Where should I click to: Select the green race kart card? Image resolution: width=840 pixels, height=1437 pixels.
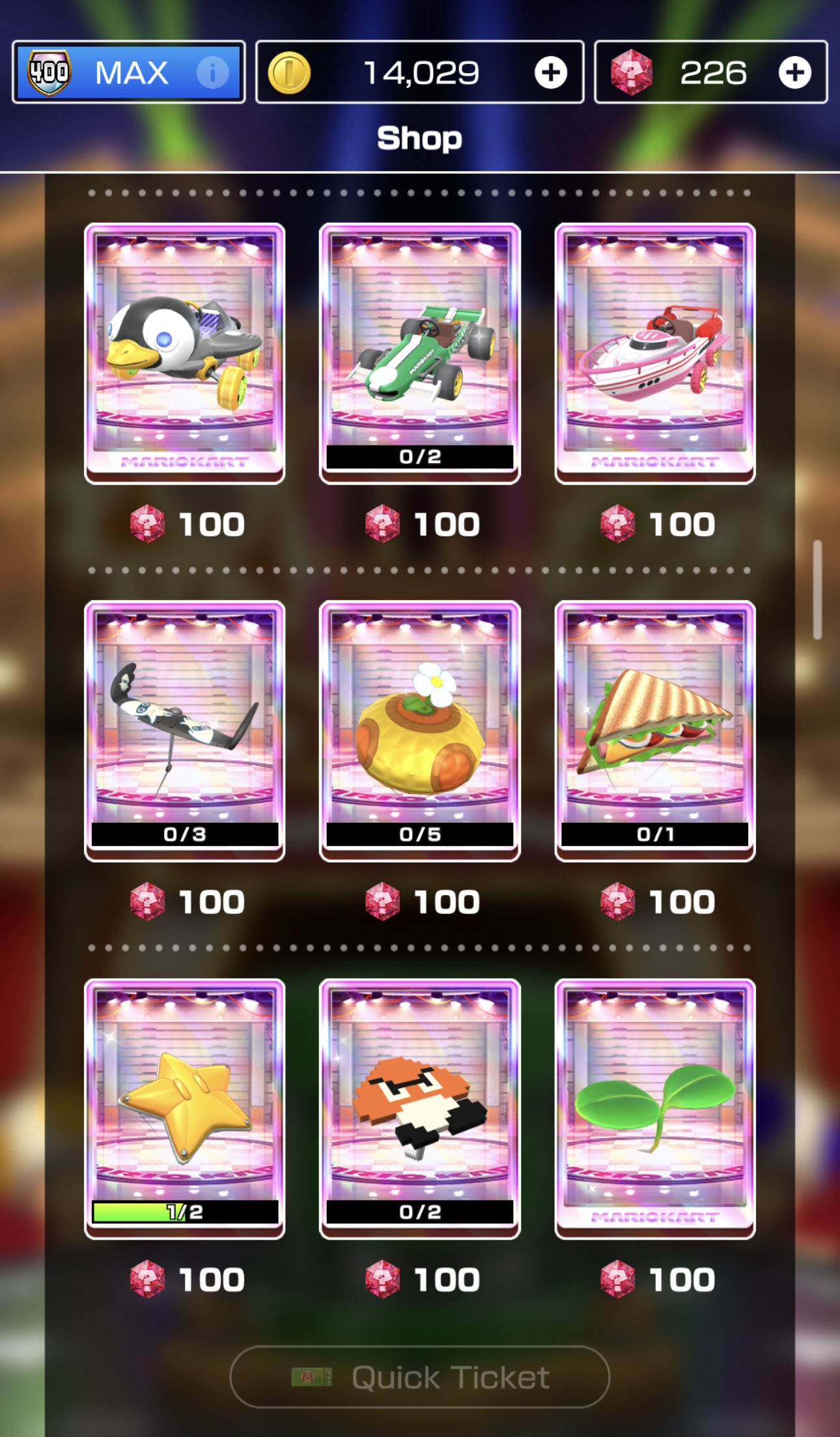tap(420, 353)
